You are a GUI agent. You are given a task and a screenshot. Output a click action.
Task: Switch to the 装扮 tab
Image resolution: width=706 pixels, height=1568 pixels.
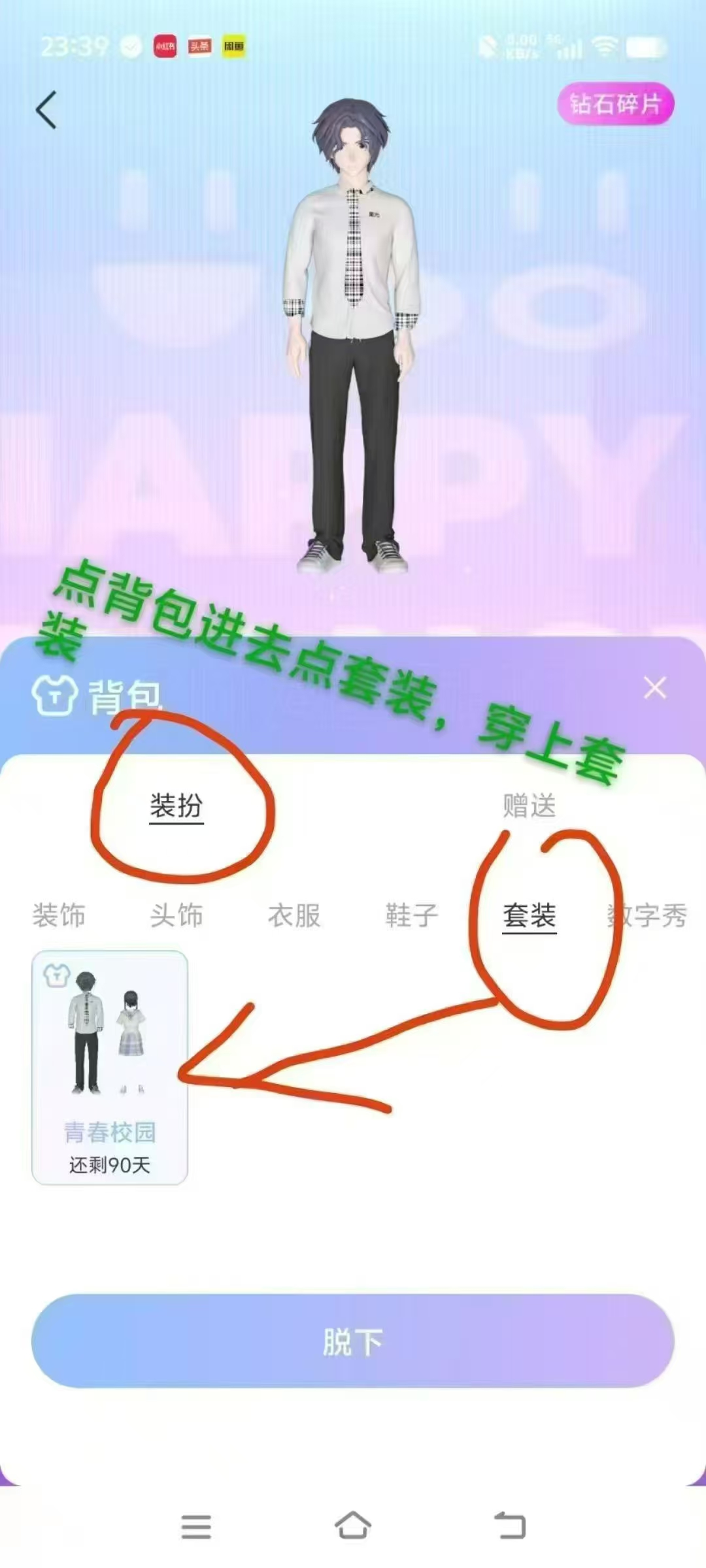(176, 806)
